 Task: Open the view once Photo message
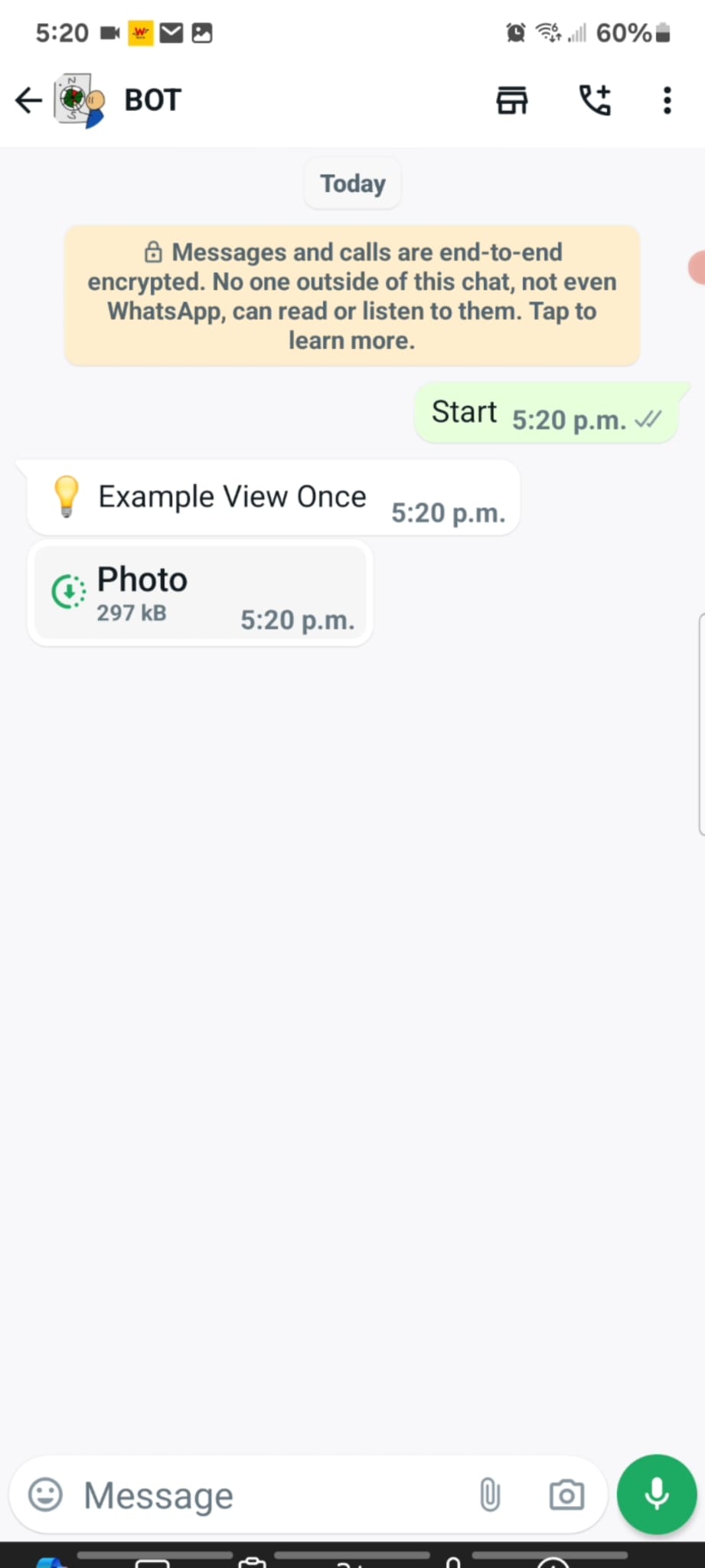199,593
